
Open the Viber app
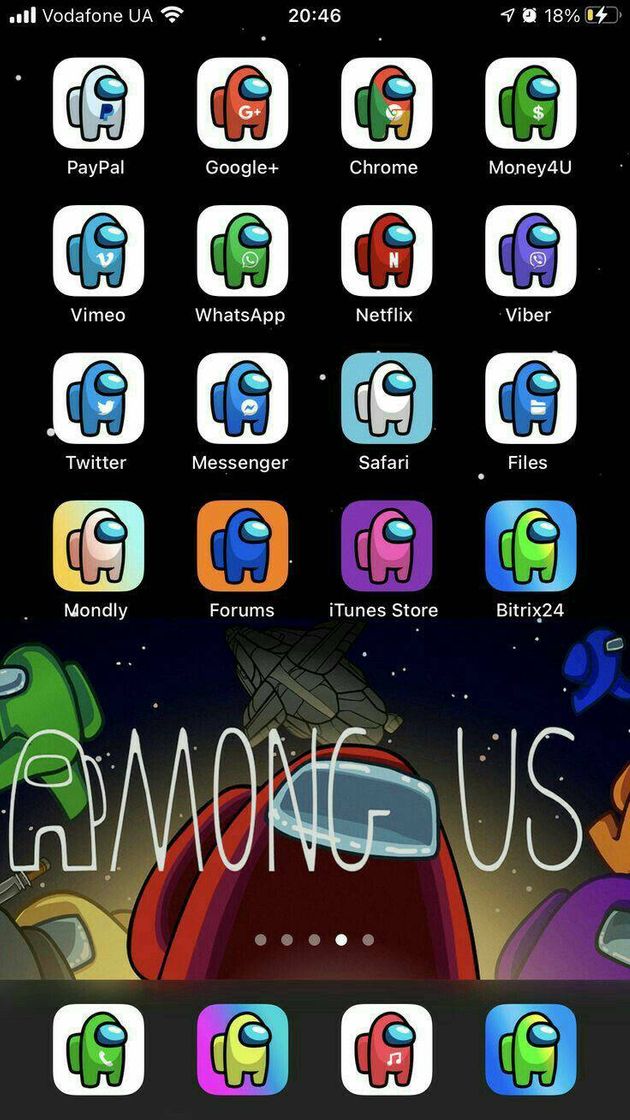click(530, 251)
